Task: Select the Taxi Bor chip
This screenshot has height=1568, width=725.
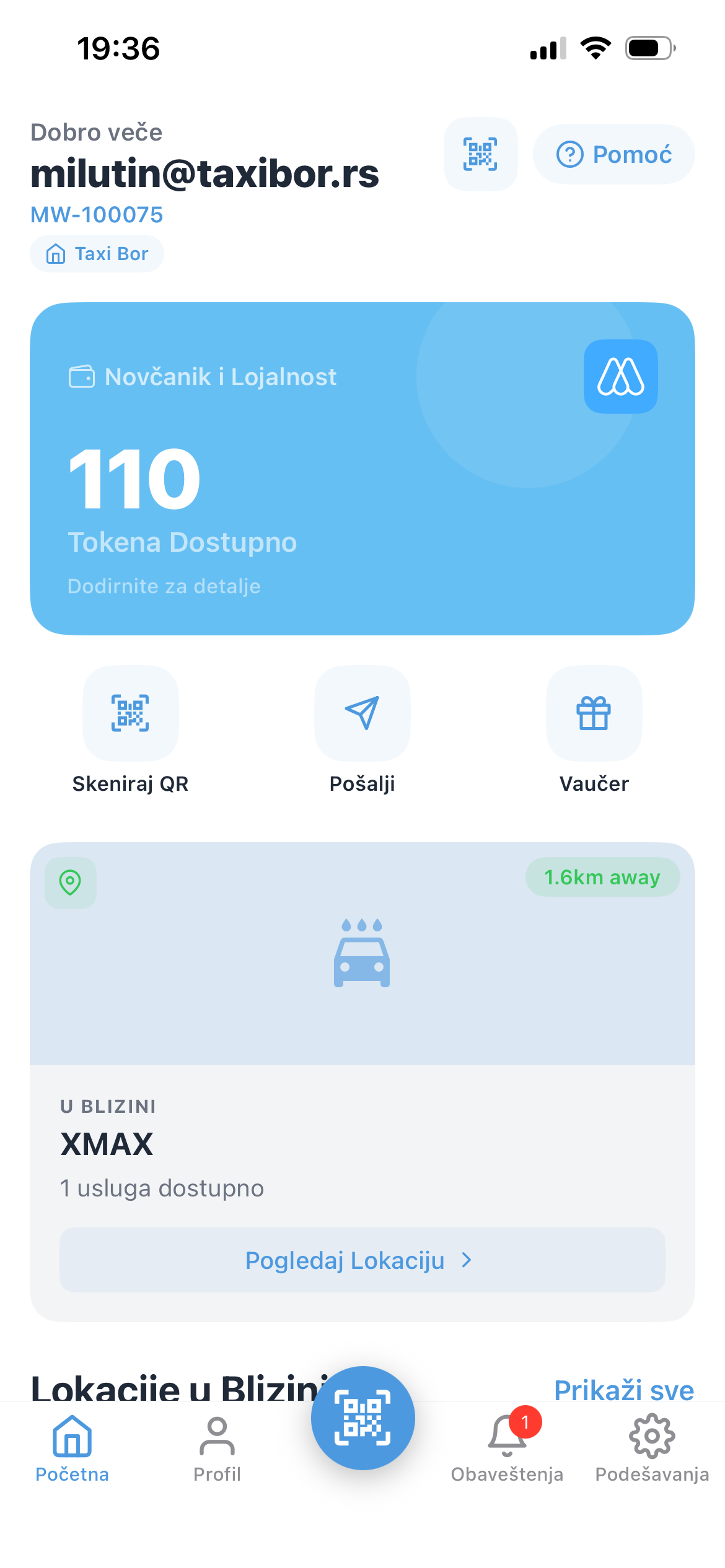Action: 97,253
